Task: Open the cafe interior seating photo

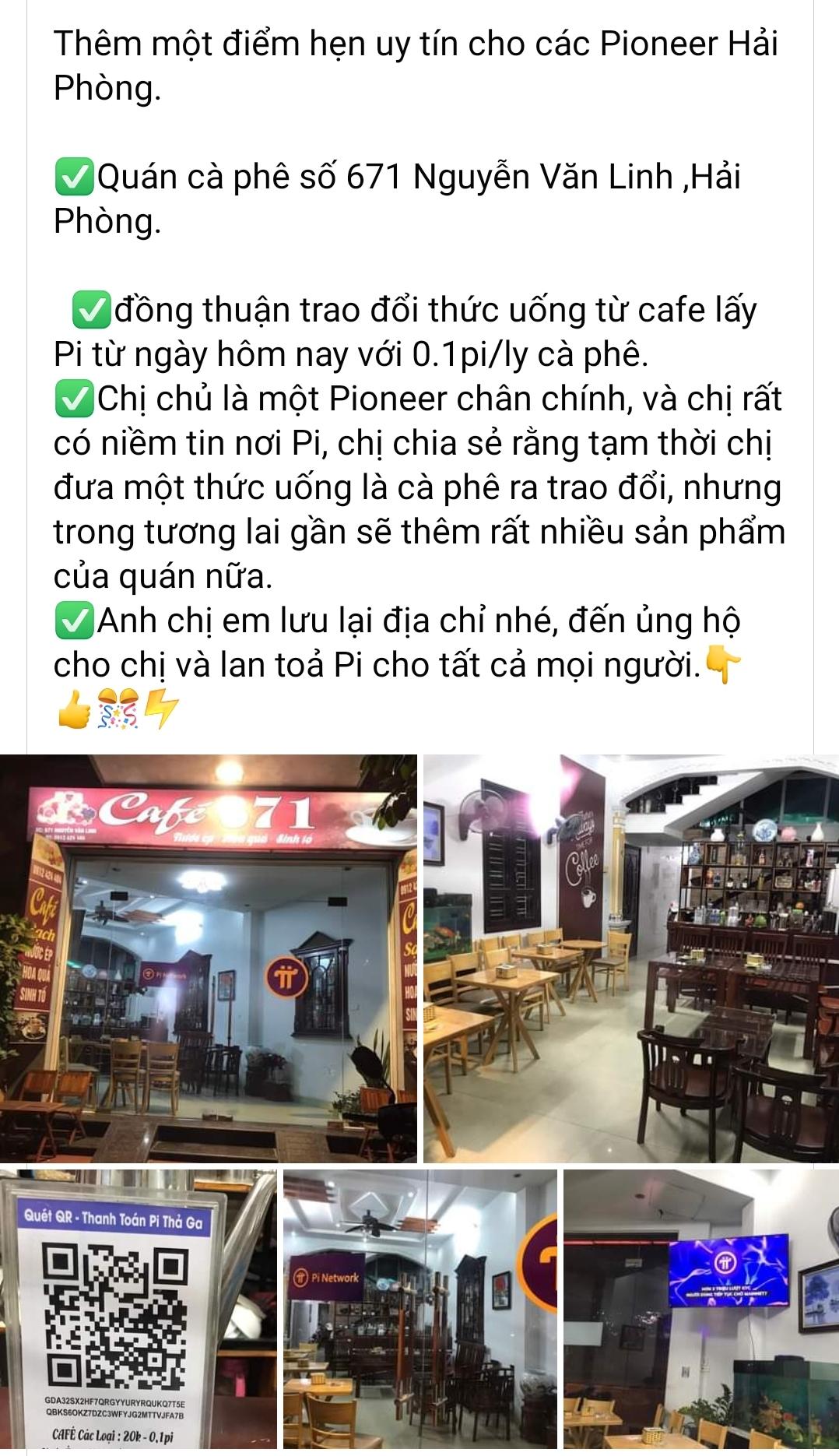Action: tap(630, 958)
